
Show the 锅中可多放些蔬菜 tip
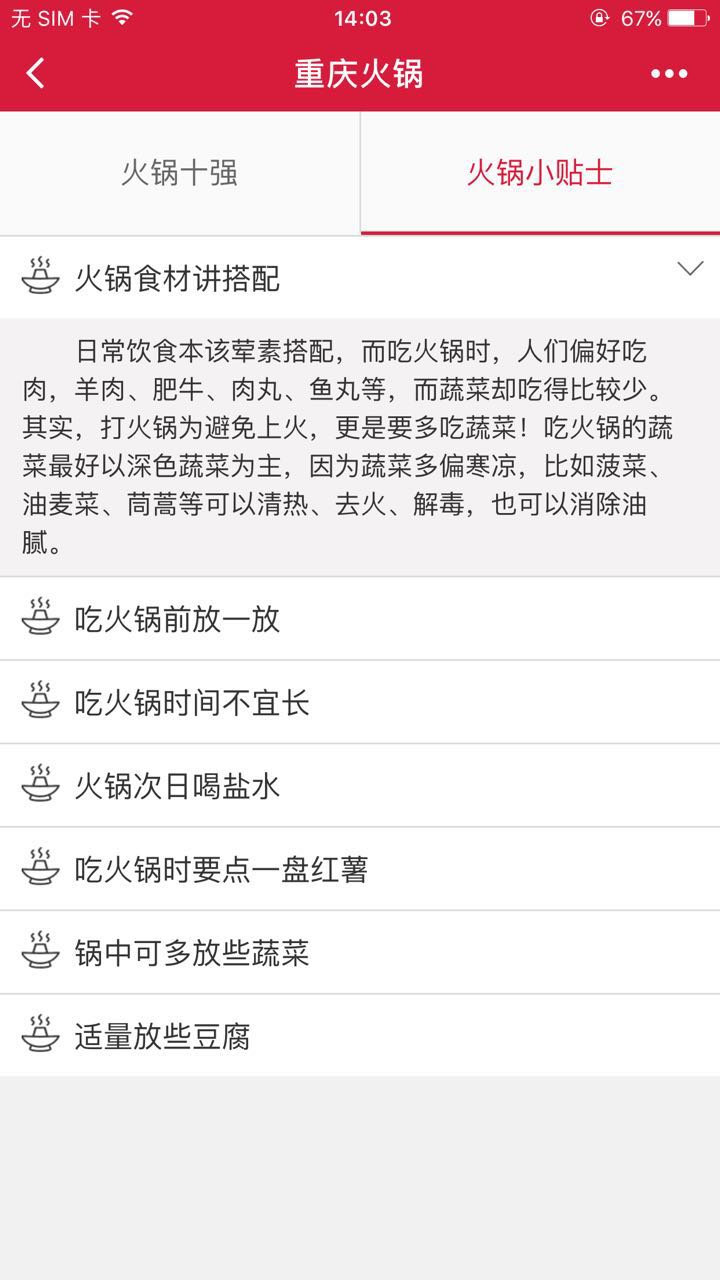pos(360,952)
